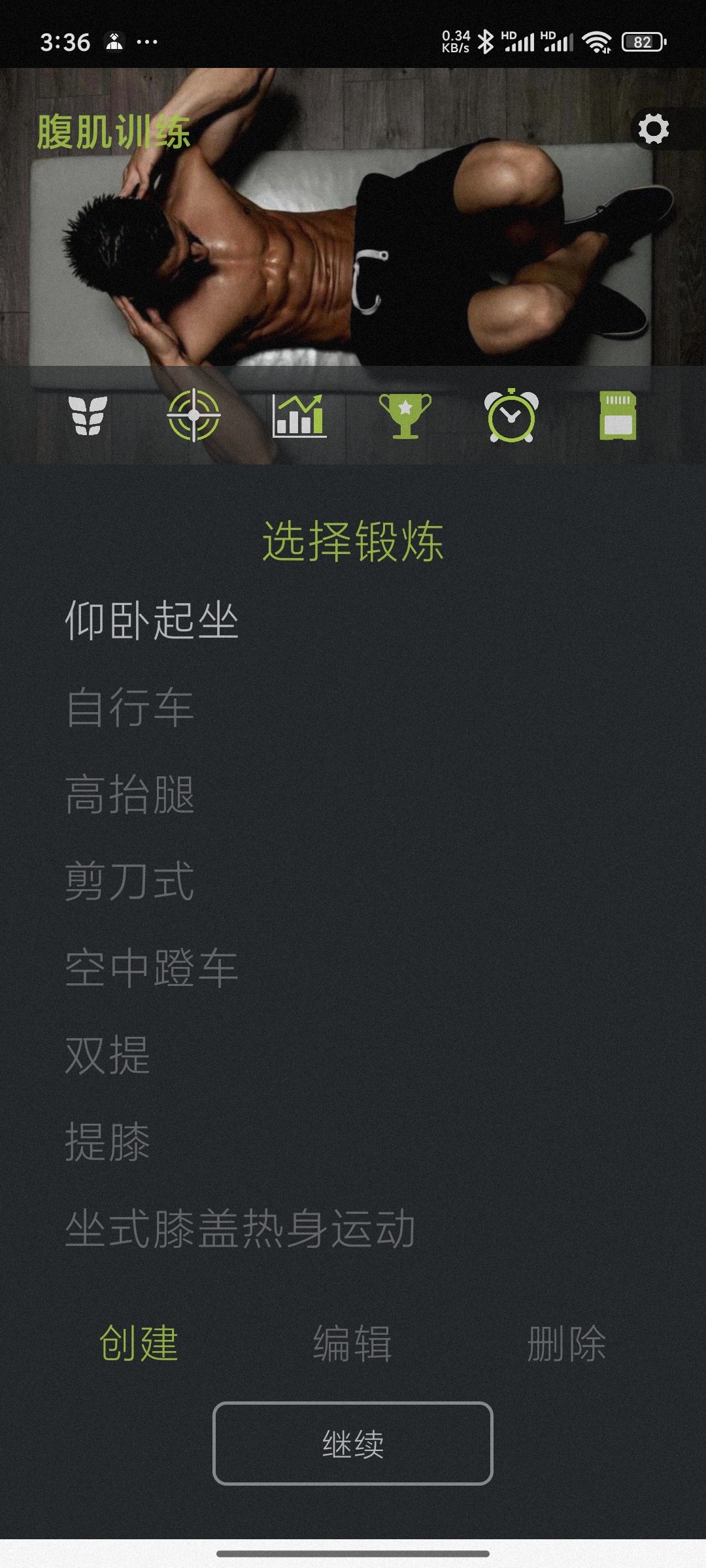Tap 创建 to create an exercise
The height and width of the screenshot is (1568, 706).
point(139,1343)
